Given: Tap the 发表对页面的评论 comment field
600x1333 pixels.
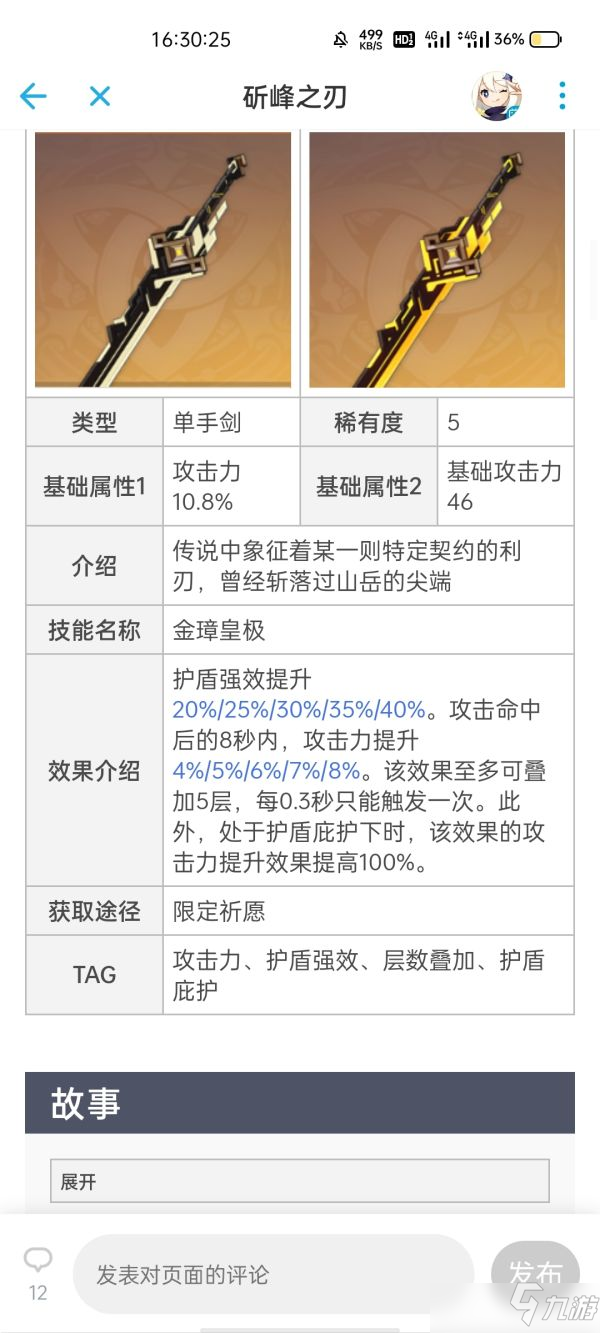Looking at the screenshot, I should click(273, 1274).
